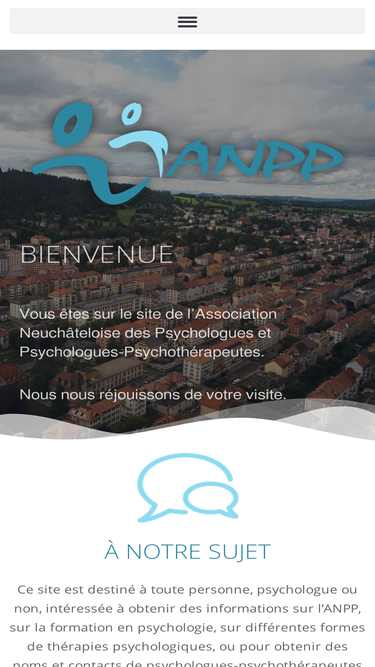Image resolution: width=375 pixels, height=667 pixels.
Task: Open the hamburger navigation menu
Action: coord(188,21)
